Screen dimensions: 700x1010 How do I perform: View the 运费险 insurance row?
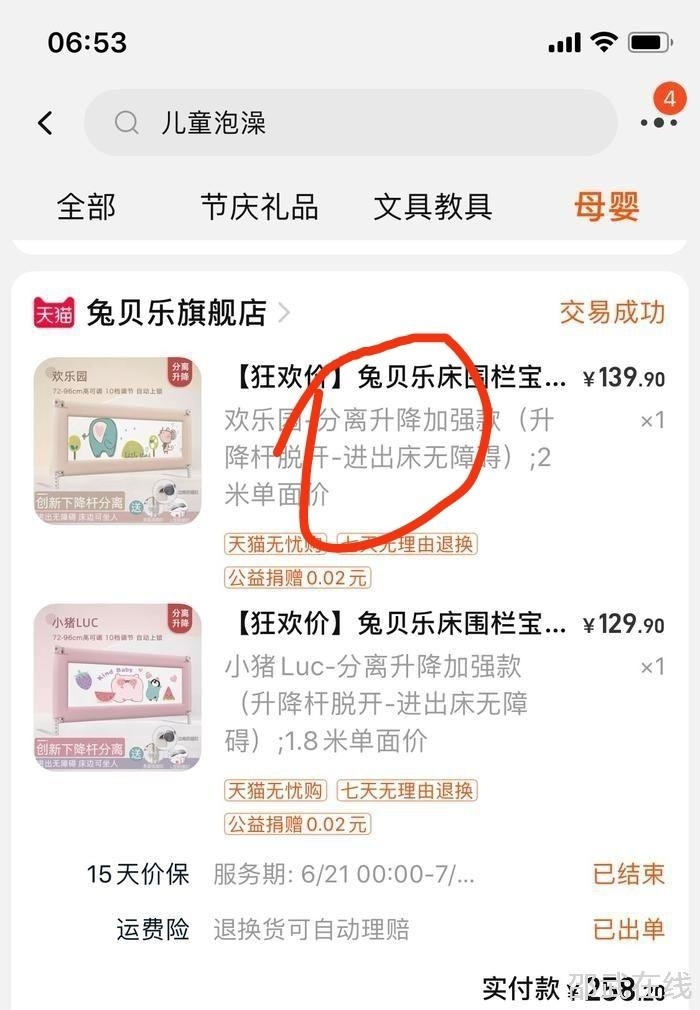[375, 929]
